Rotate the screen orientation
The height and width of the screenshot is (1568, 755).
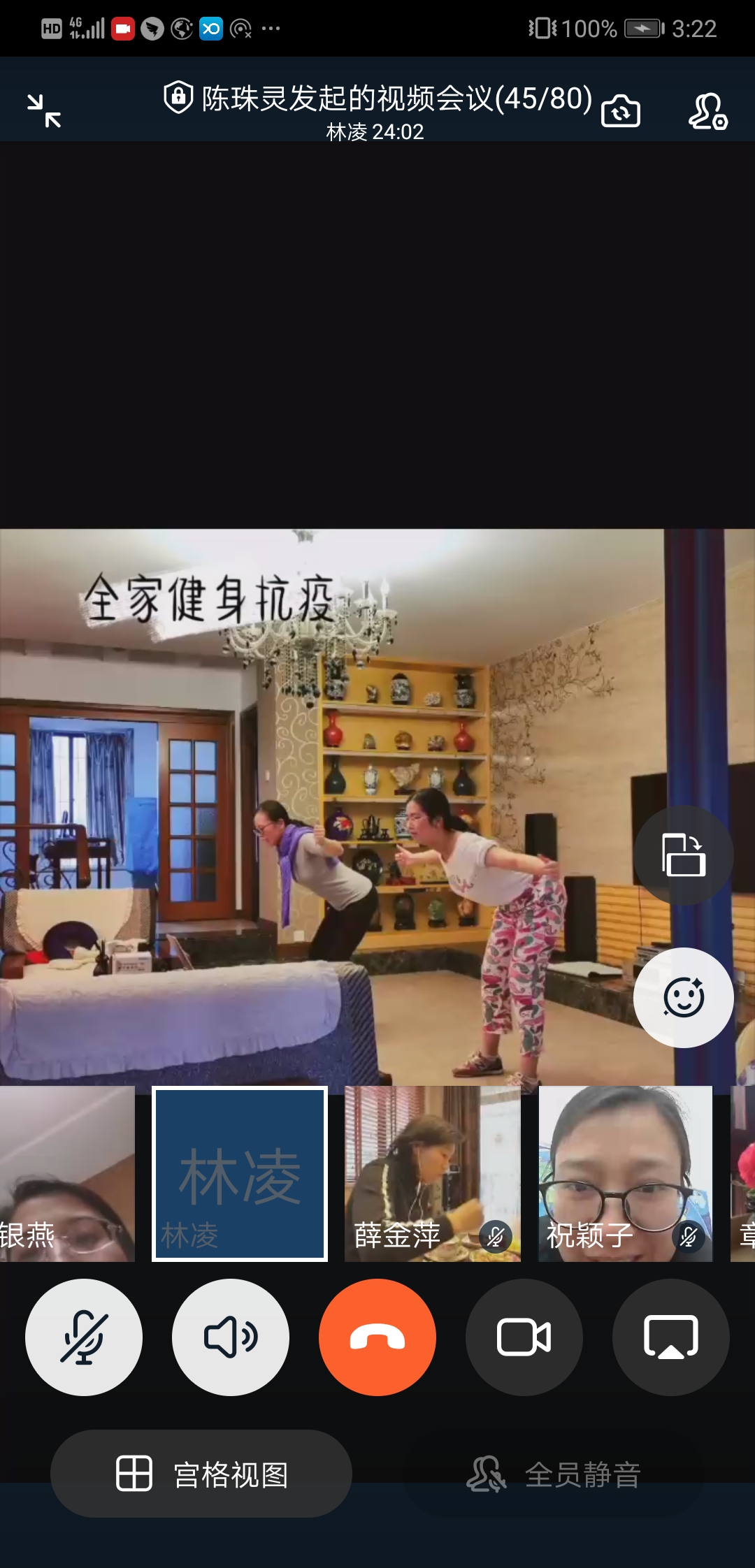coord(683,855)
